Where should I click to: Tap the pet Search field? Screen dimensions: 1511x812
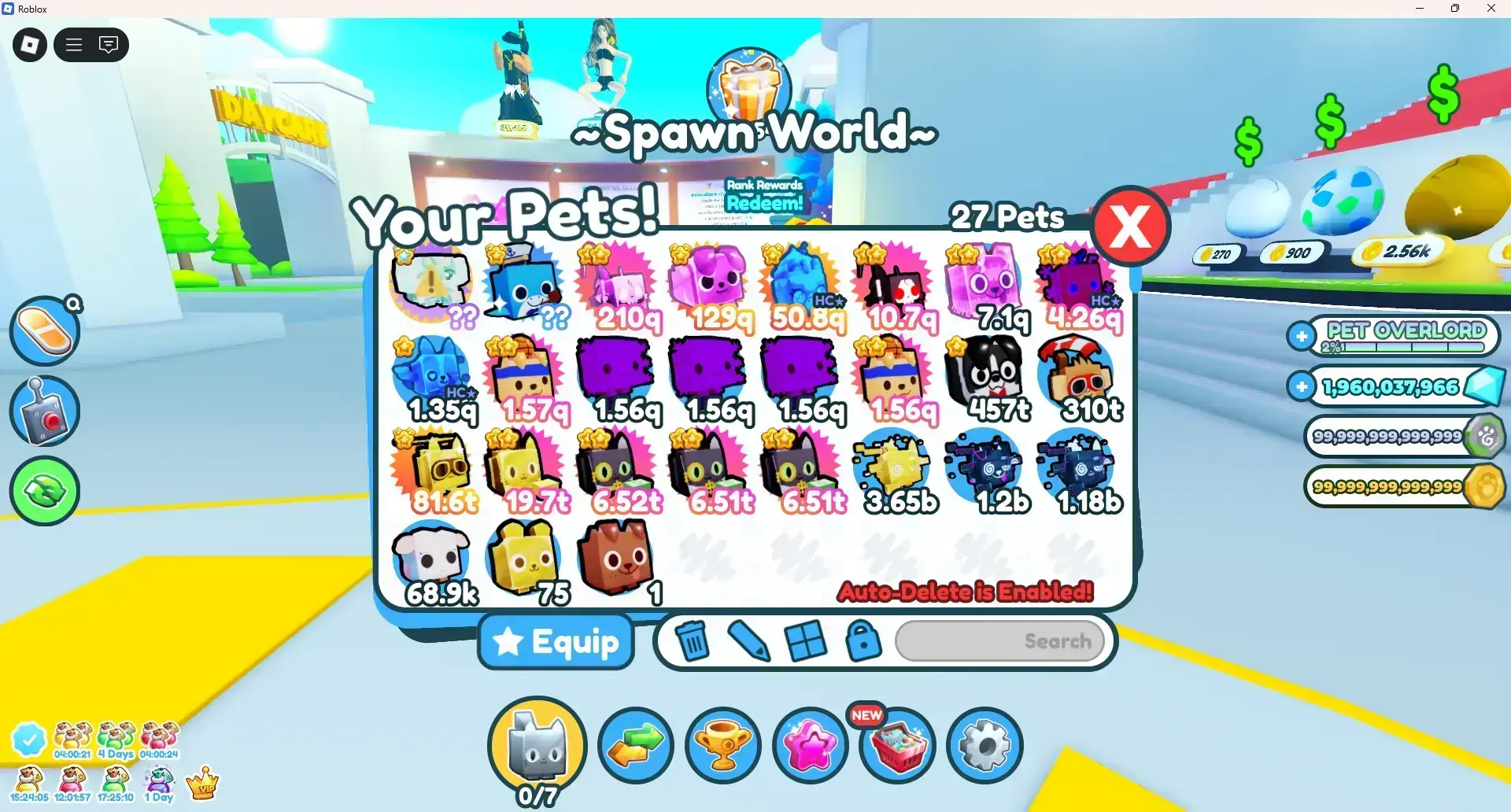pos(999,641)
